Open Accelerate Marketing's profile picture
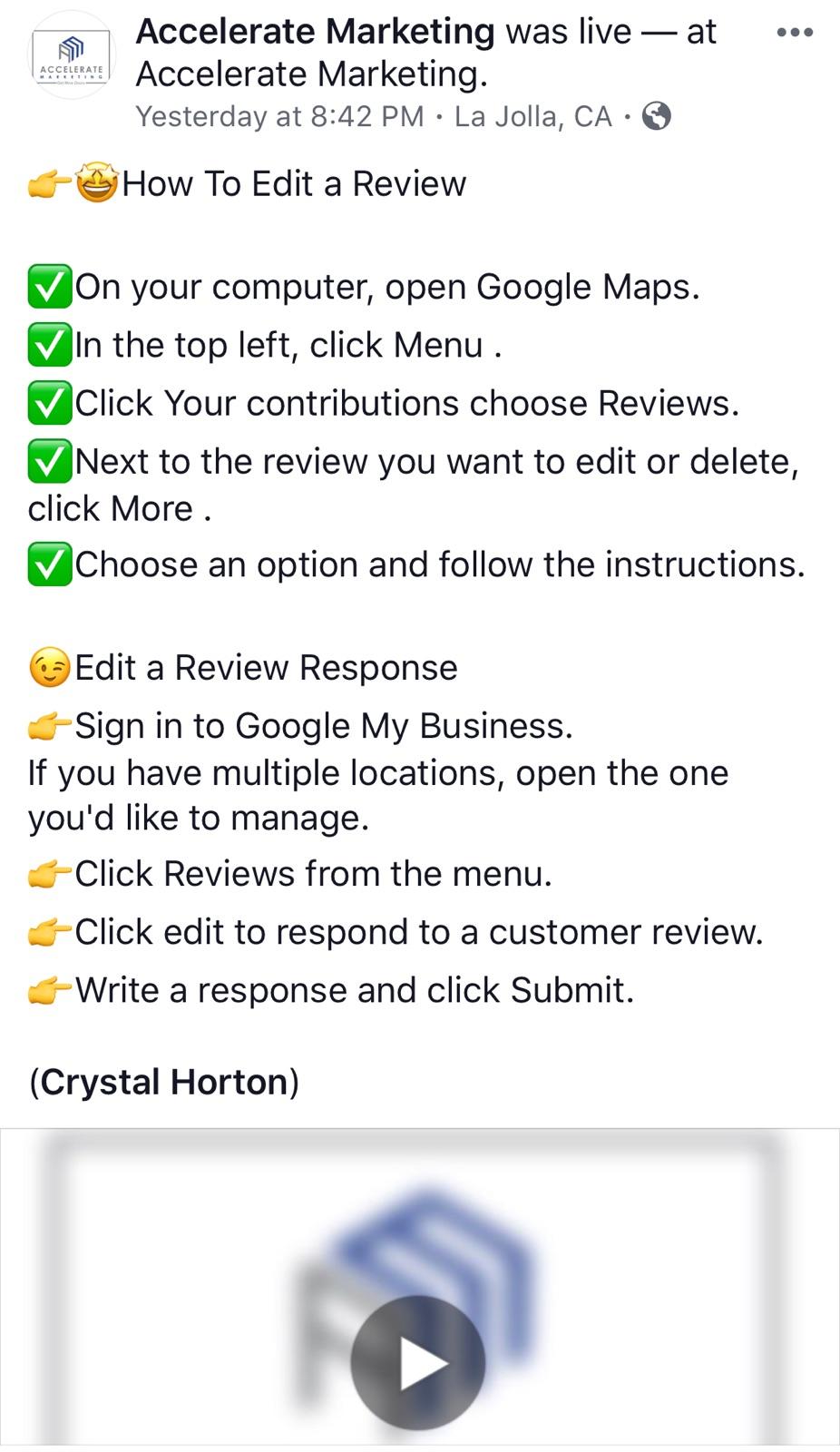Viewport: 840px width, 1452px height. point(71,56)
